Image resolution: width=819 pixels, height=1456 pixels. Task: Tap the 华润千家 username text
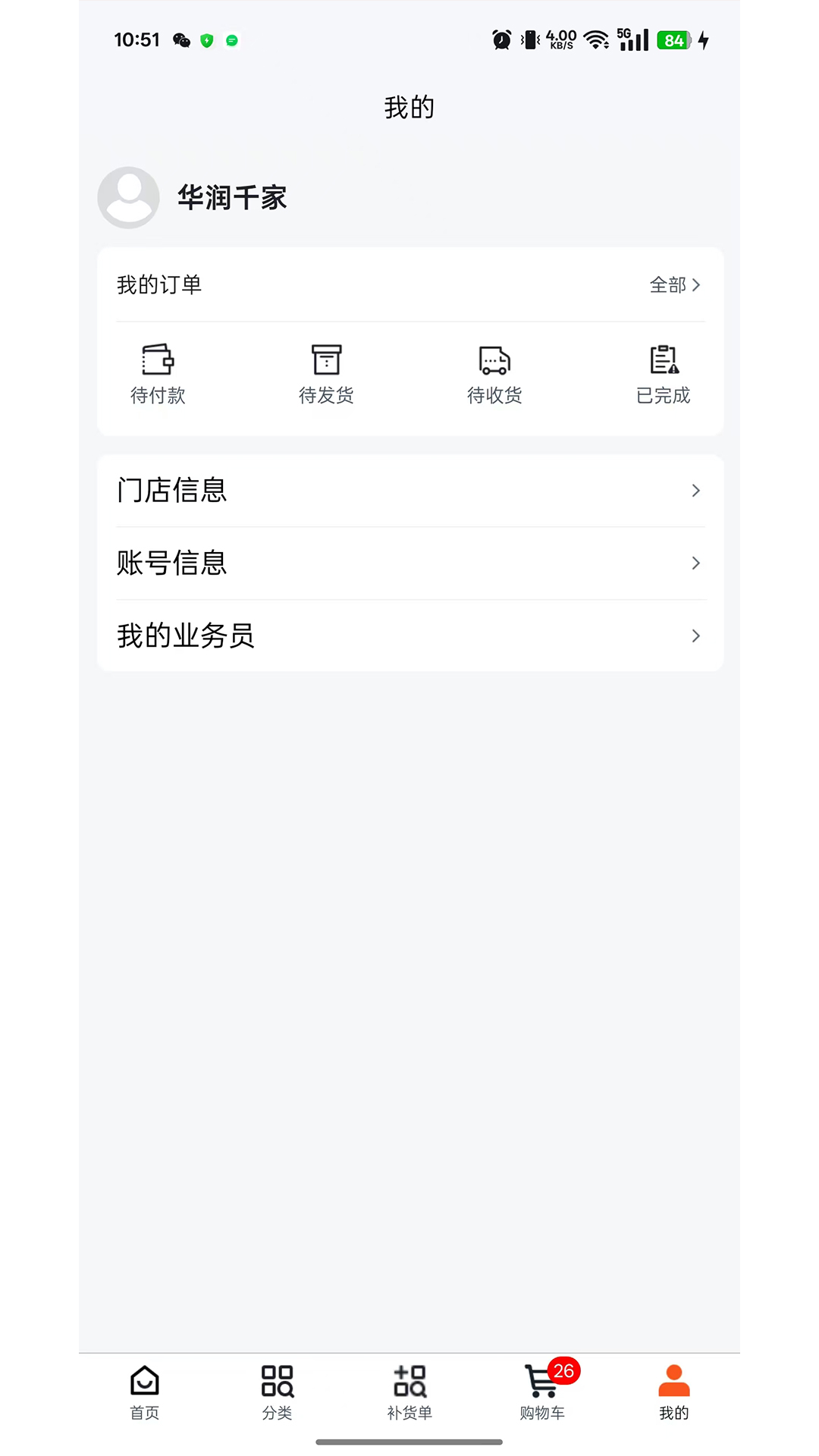[232, 197]
